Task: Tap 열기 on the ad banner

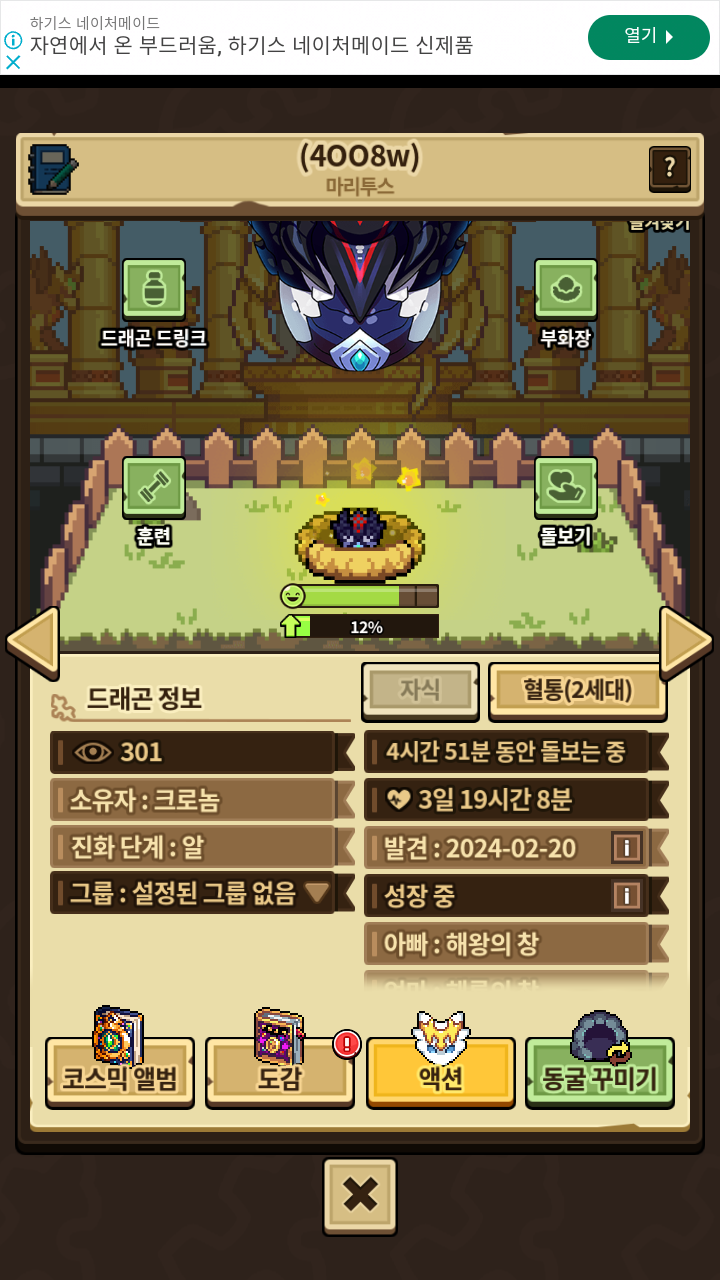Action: coord(649,37)
